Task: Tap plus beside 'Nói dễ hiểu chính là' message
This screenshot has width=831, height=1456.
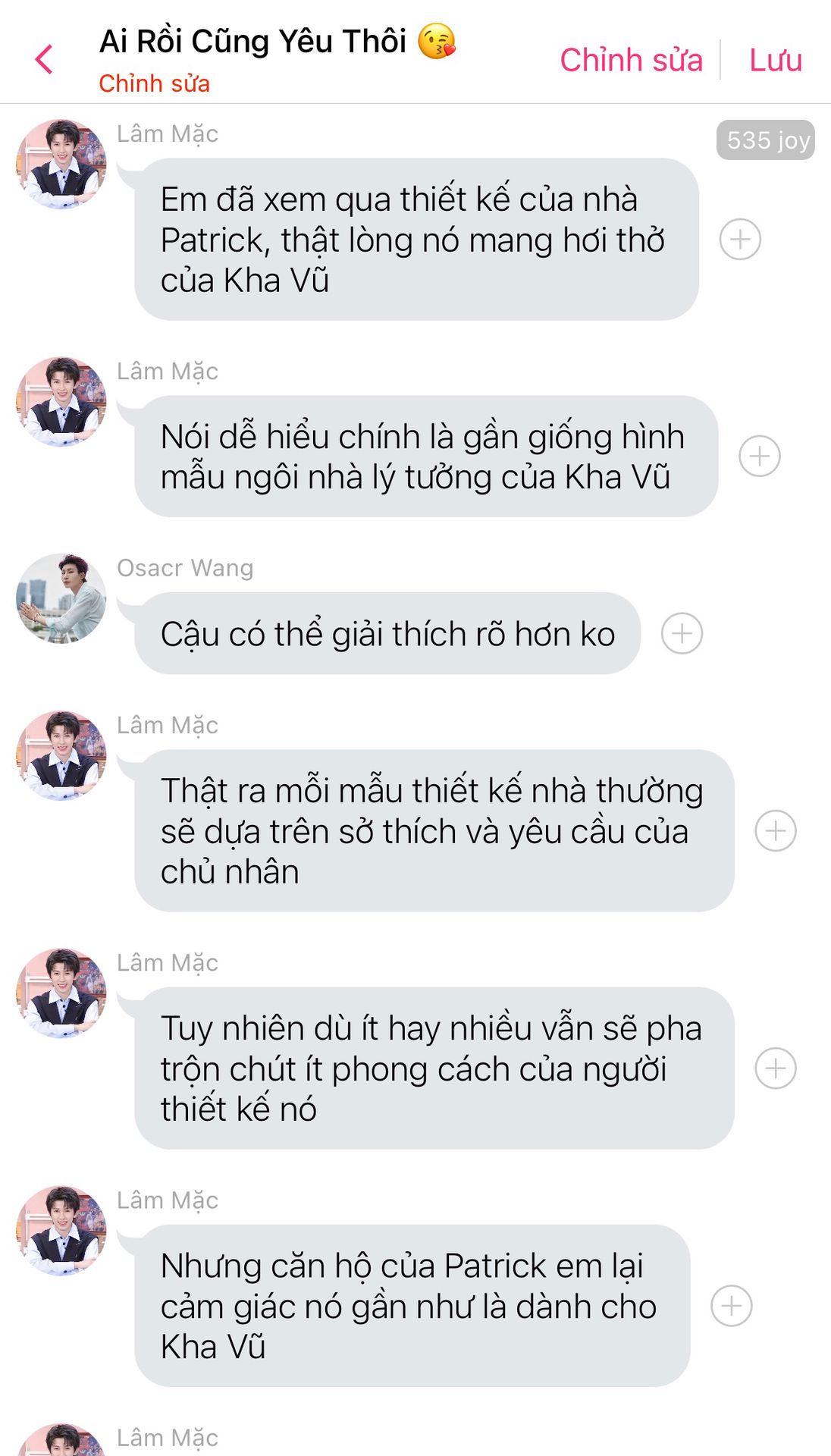Action: coord(760,457)
